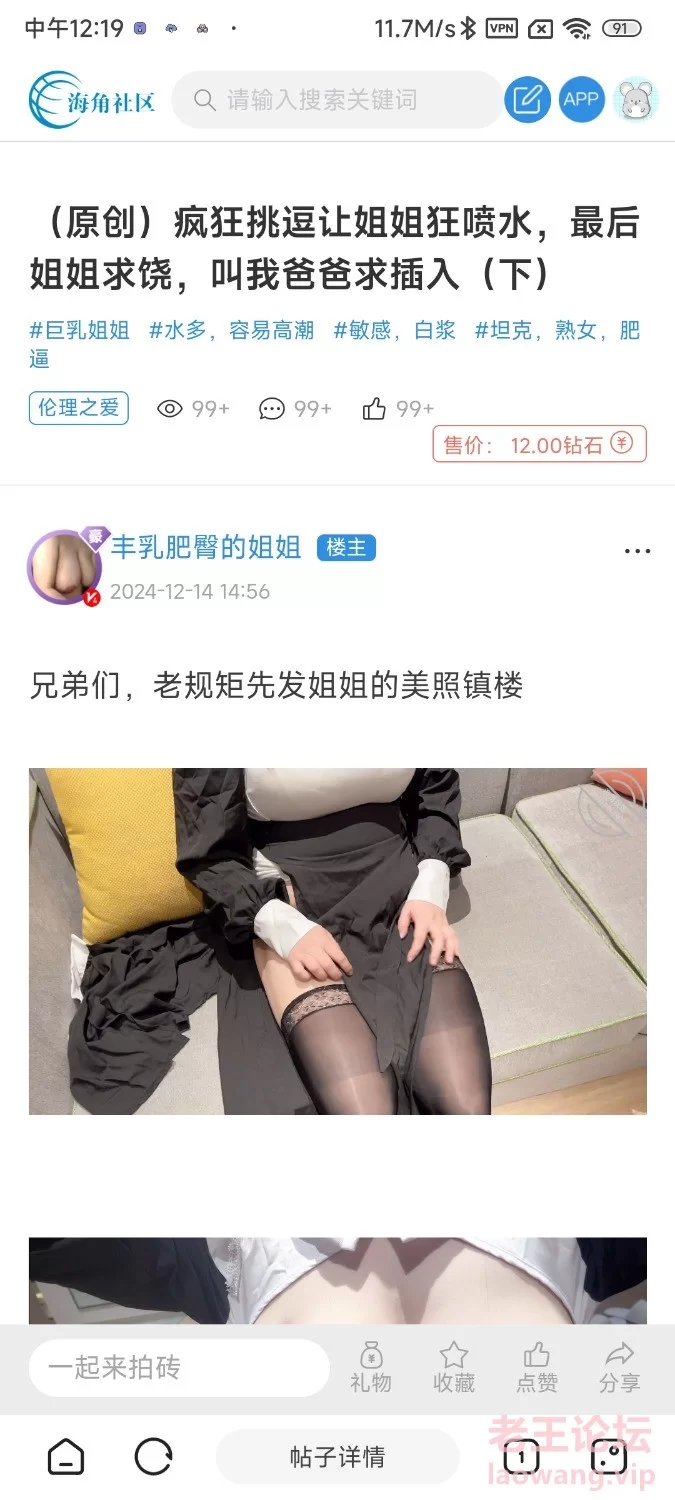Open the post author's avatar
The height and width of the screenshot is (1500, 675).
pos(65,567)
